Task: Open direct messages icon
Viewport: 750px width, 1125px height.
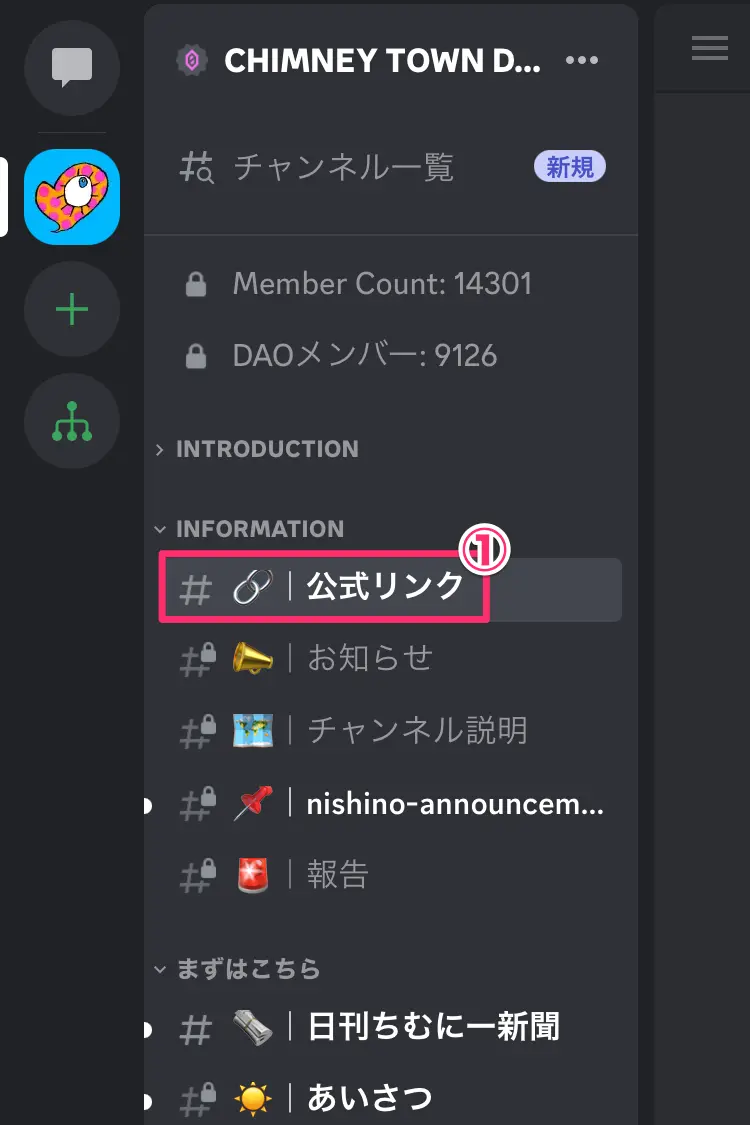Action: pos(72,67)
